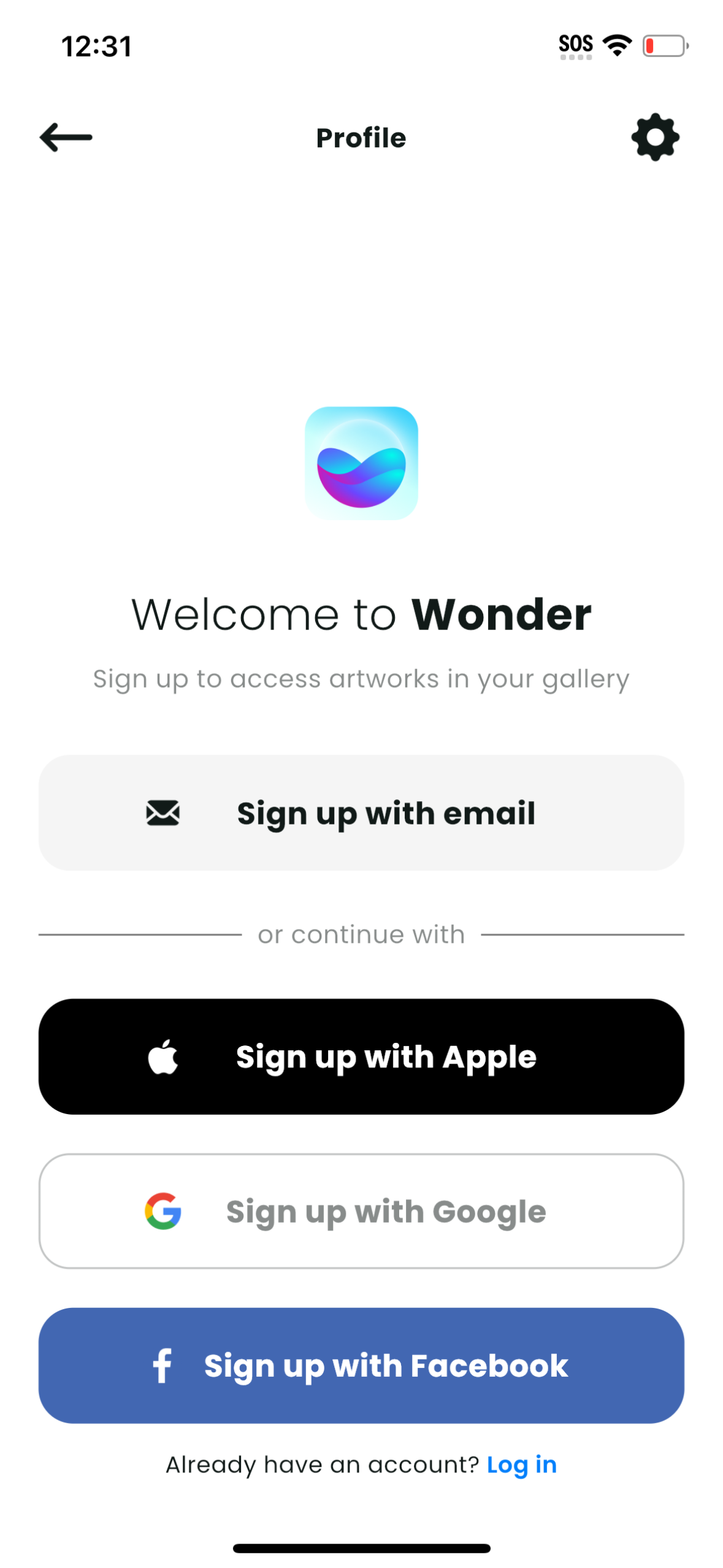
Task: Click the Facebook 'f' icon
Action: pyautogui.click(x=162, y=1365)
